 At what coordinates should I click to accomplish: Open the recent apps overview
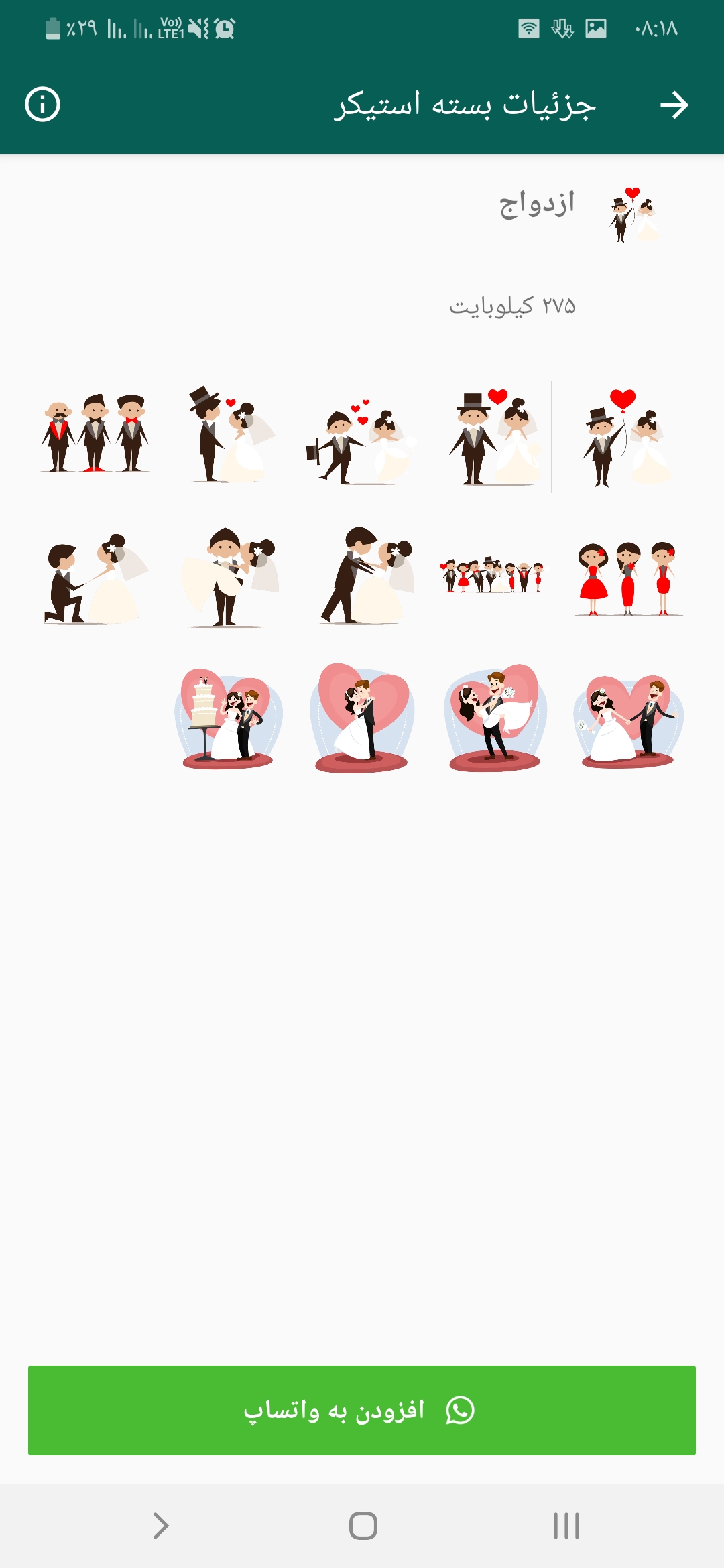[x=566, y=1526]
